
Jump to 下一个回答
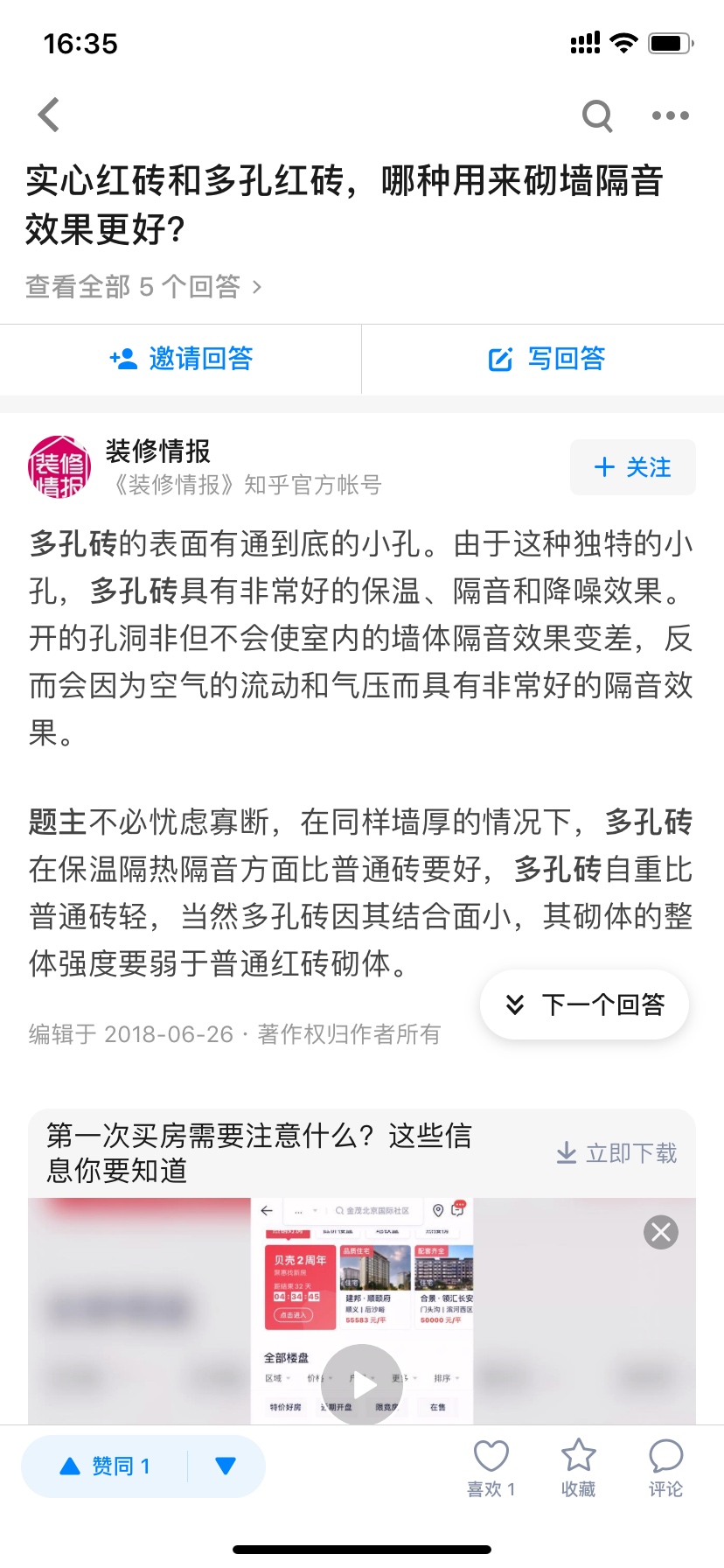(585, 1004)
